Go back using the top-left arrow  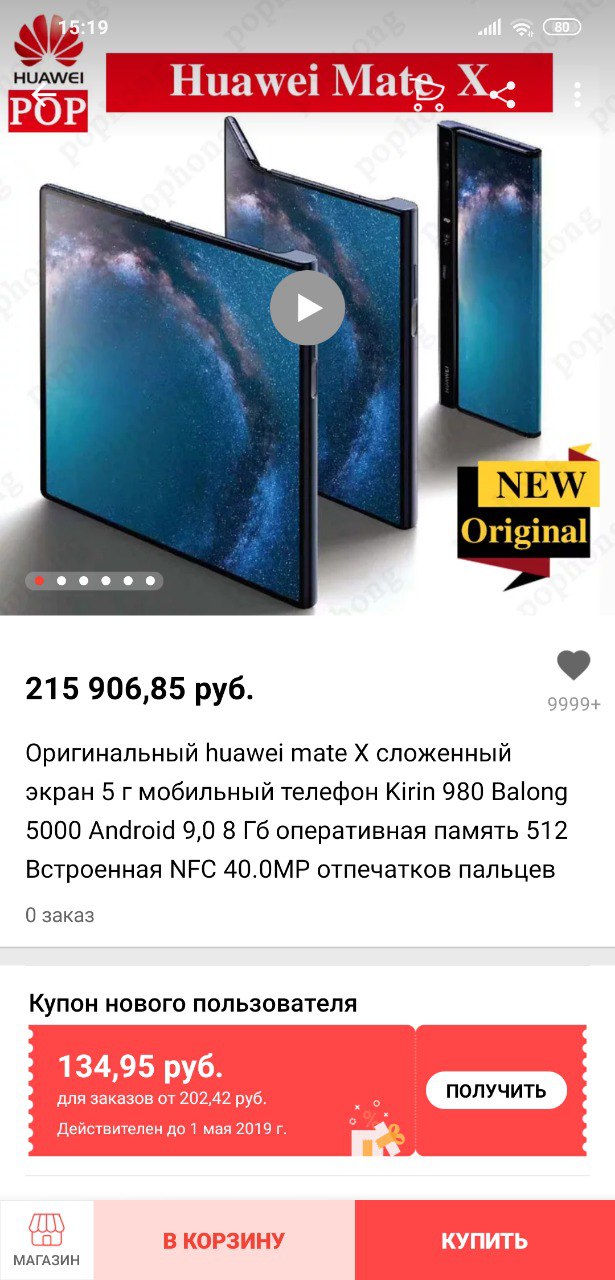(x=40, y=96)
